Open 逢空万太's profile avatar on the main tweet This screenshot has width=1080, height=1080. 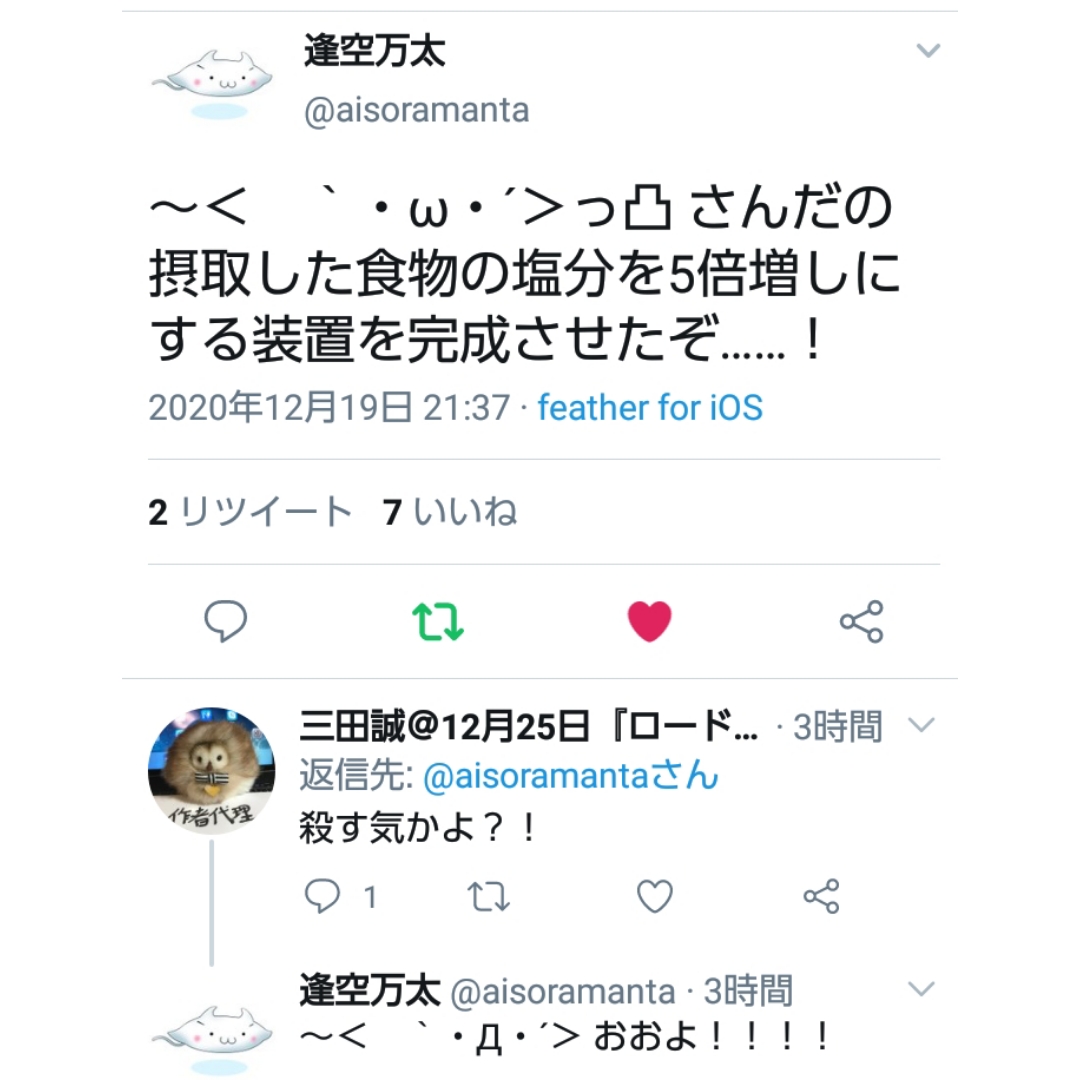[212, 85]
